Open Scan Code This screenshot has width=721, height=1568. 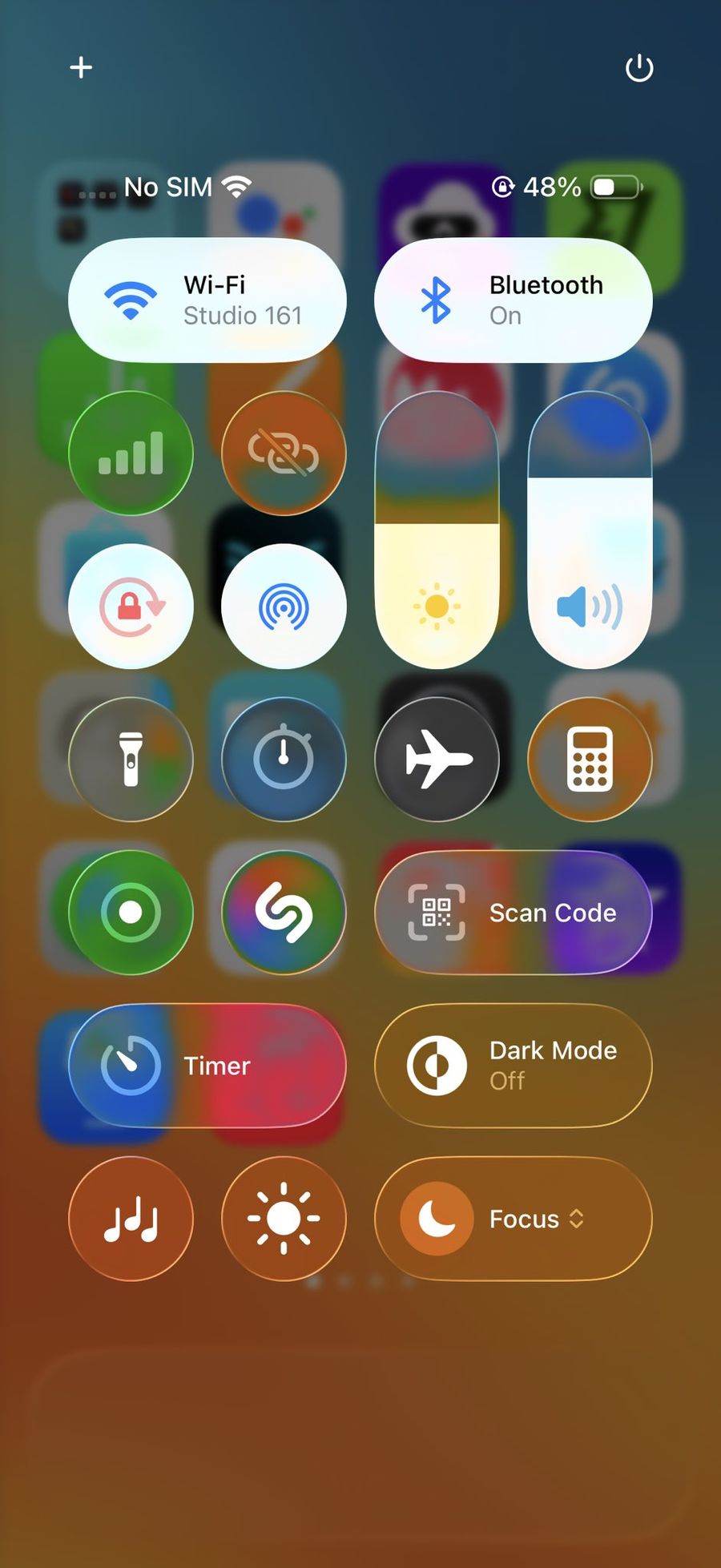(514, 913)
